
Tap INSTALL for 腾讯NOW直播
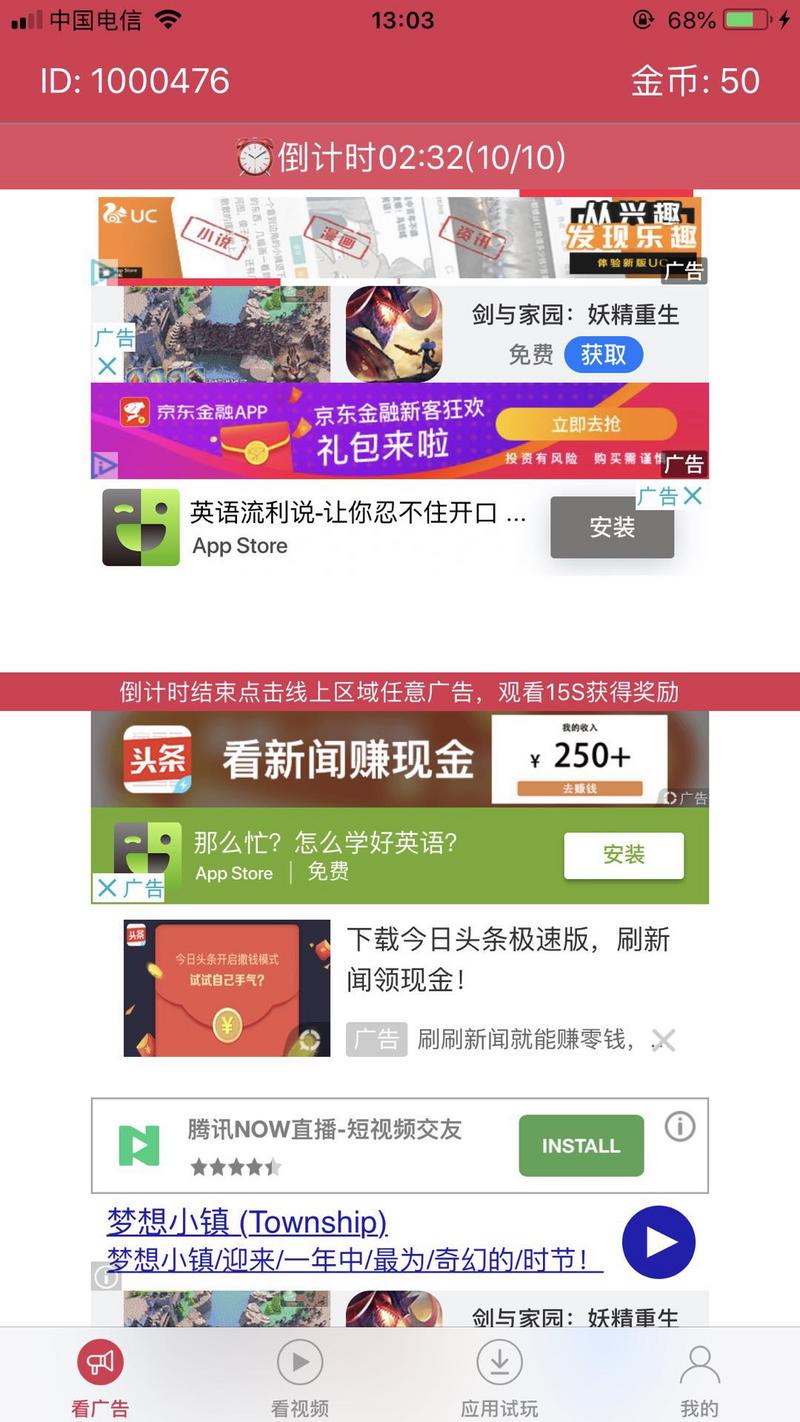[581, 1146]
